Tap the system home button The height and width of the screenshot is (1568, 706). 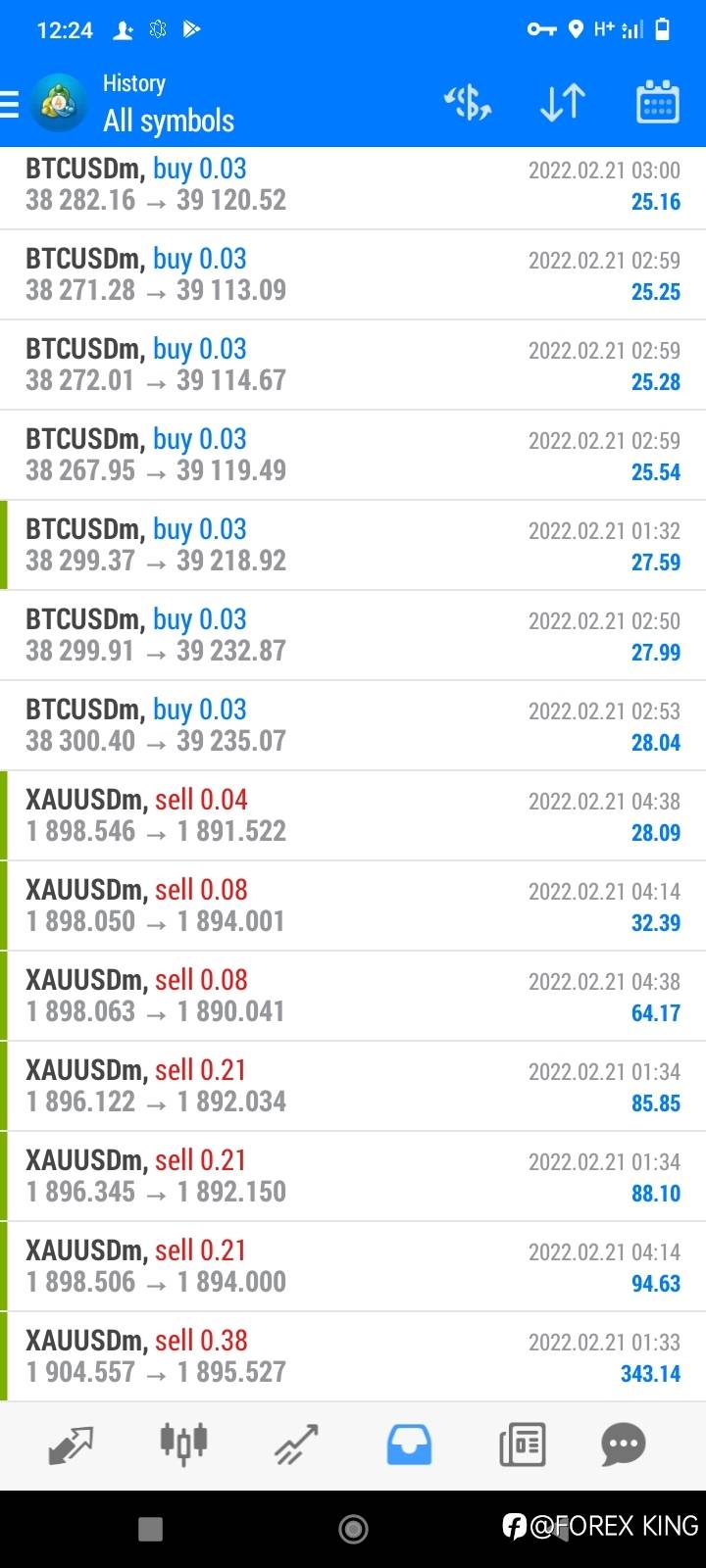click(x=353, y=1528)
